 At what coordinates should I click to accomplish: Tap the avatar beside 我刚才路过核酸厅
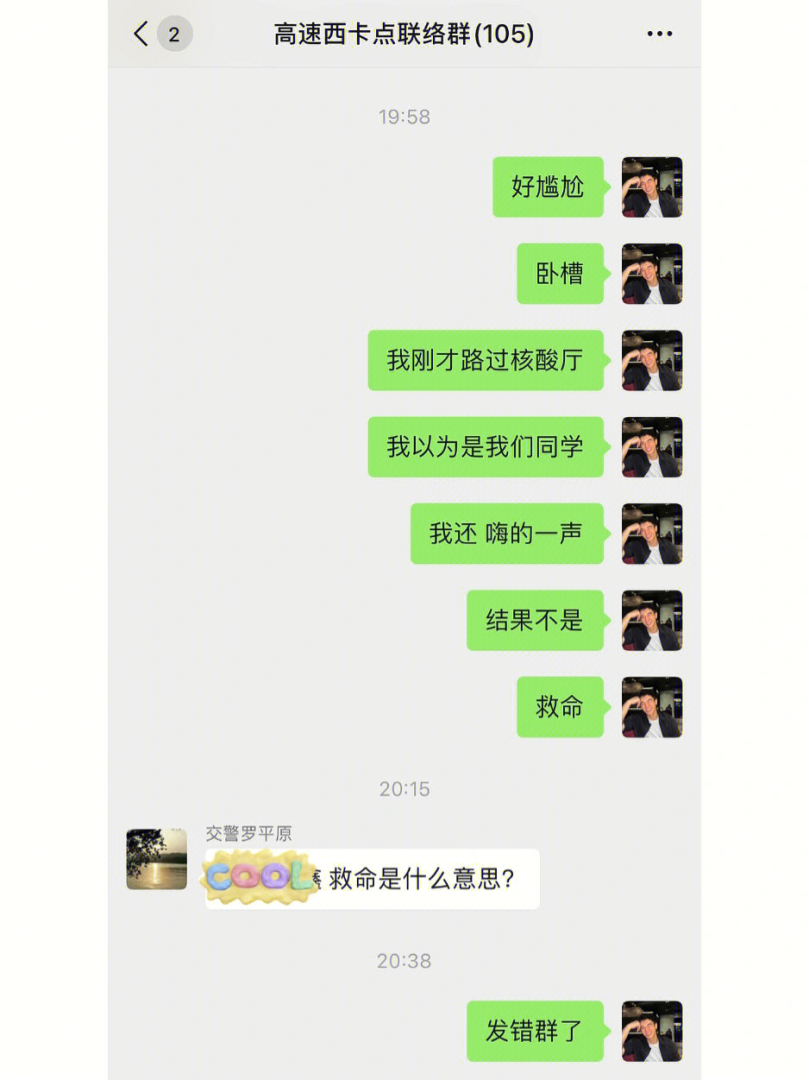click(652, 360)
